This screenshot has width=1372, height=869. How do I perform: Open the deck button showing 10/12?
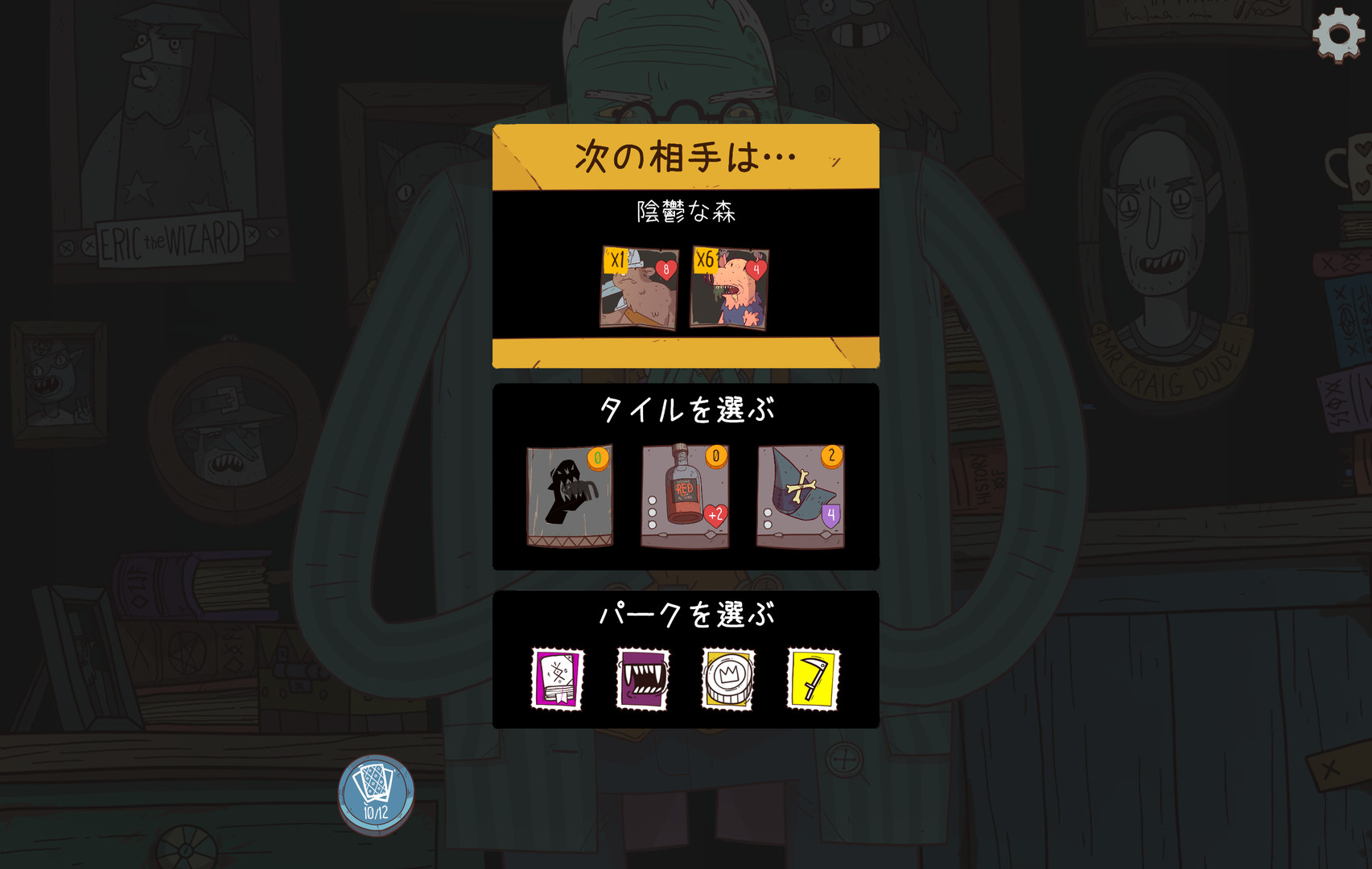pos(376,793)
